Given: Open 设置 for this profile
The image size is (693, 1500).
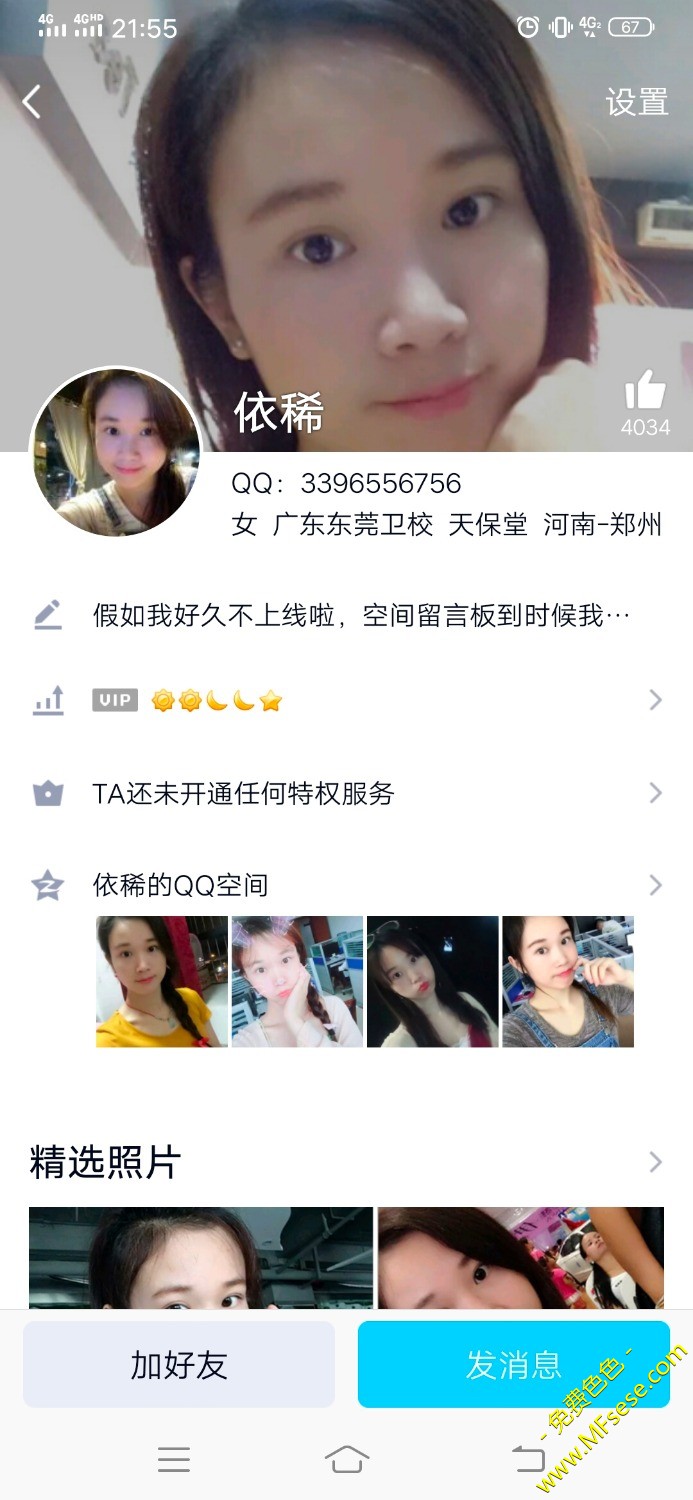Looking at the screenshot, I should tap(636, 102).
